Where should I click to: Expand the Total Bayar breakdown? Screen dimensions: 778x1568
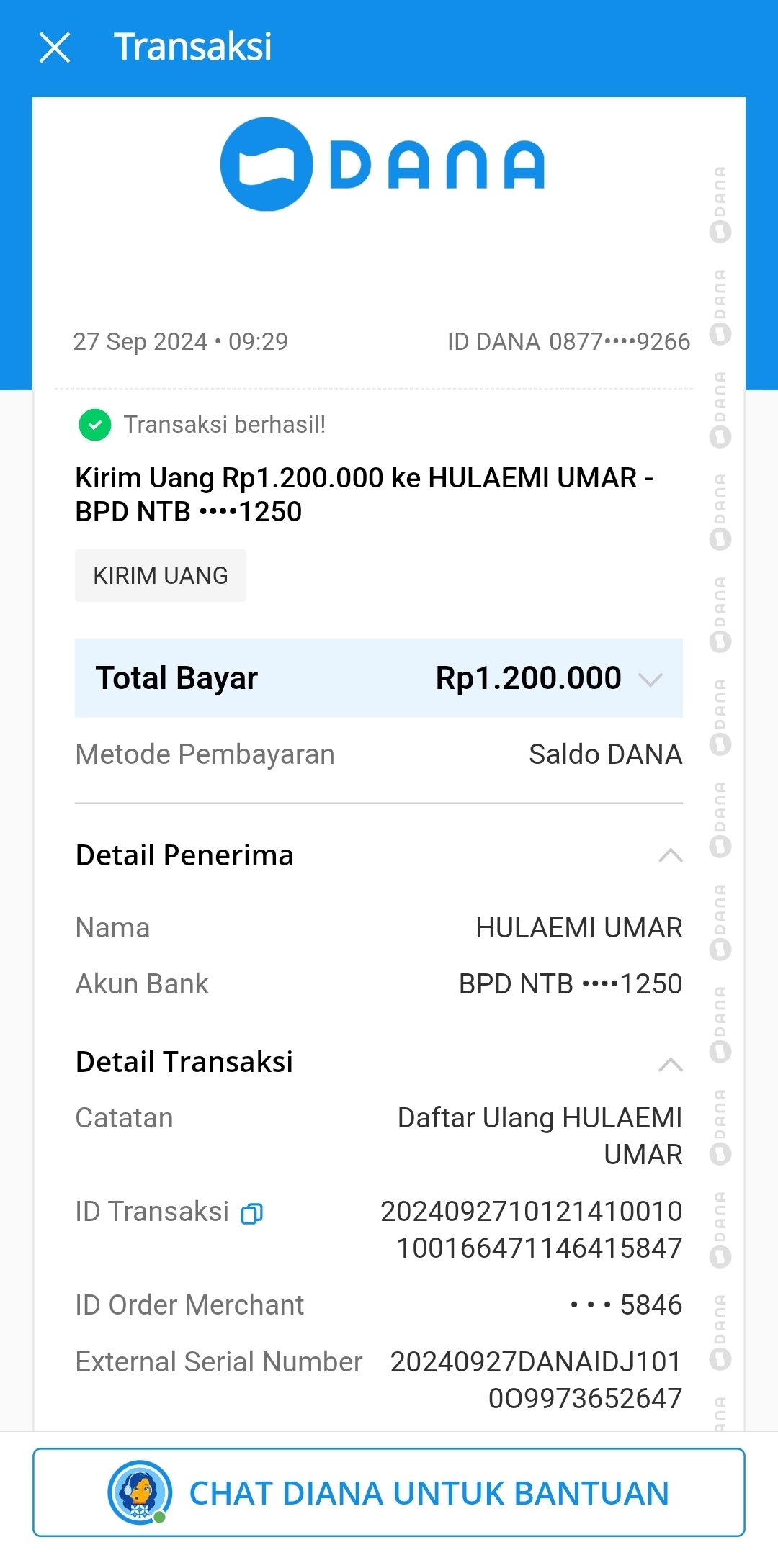click(650, 679)
